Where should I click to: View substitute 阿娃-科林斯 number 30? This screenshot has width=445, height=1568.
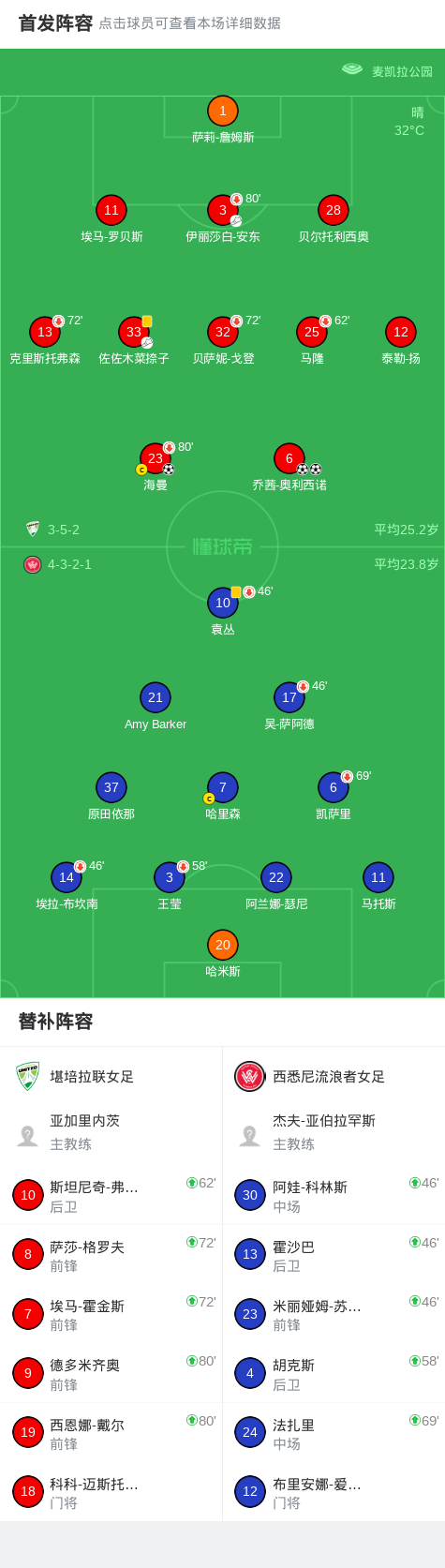click(334, 1195)
